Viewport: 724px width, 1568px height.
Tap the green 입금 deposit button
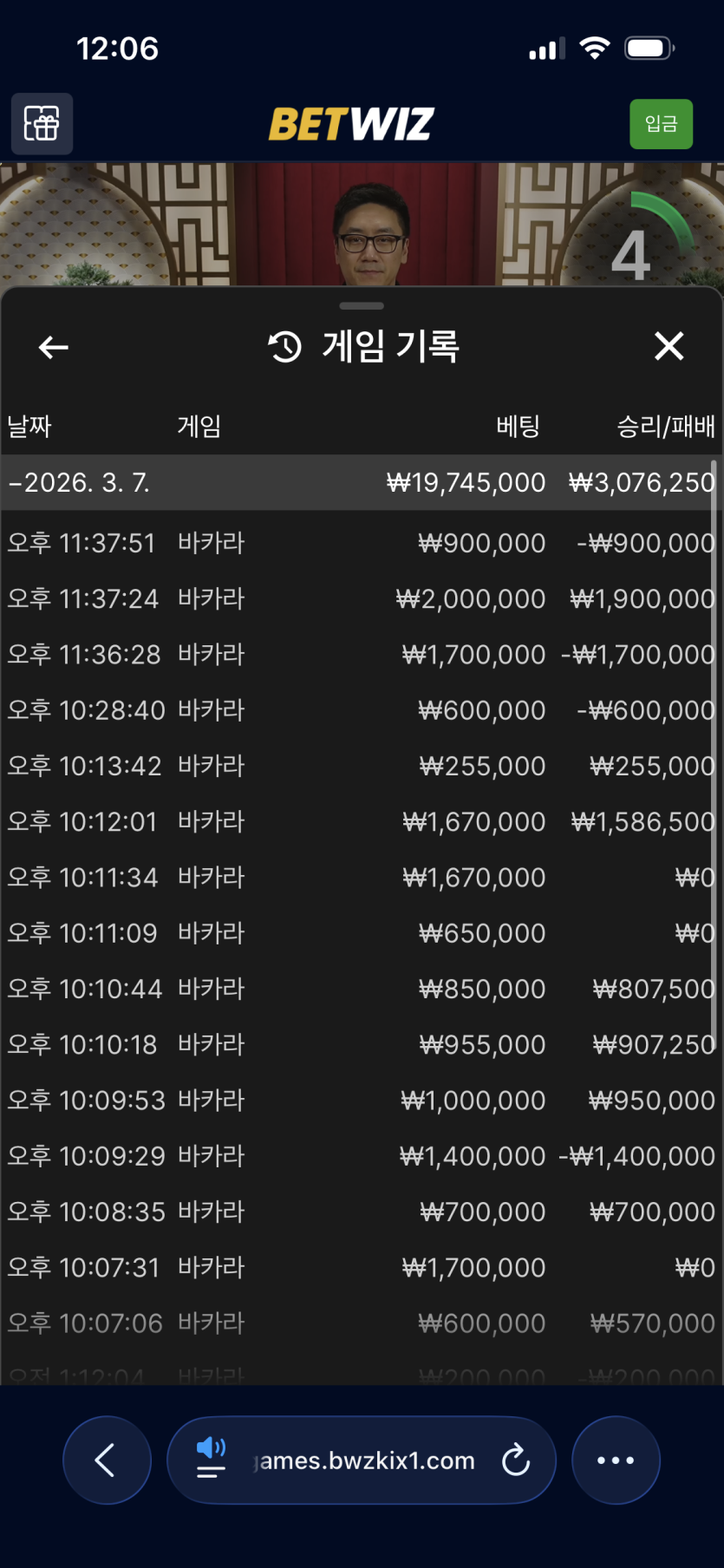tap(661, 124)
